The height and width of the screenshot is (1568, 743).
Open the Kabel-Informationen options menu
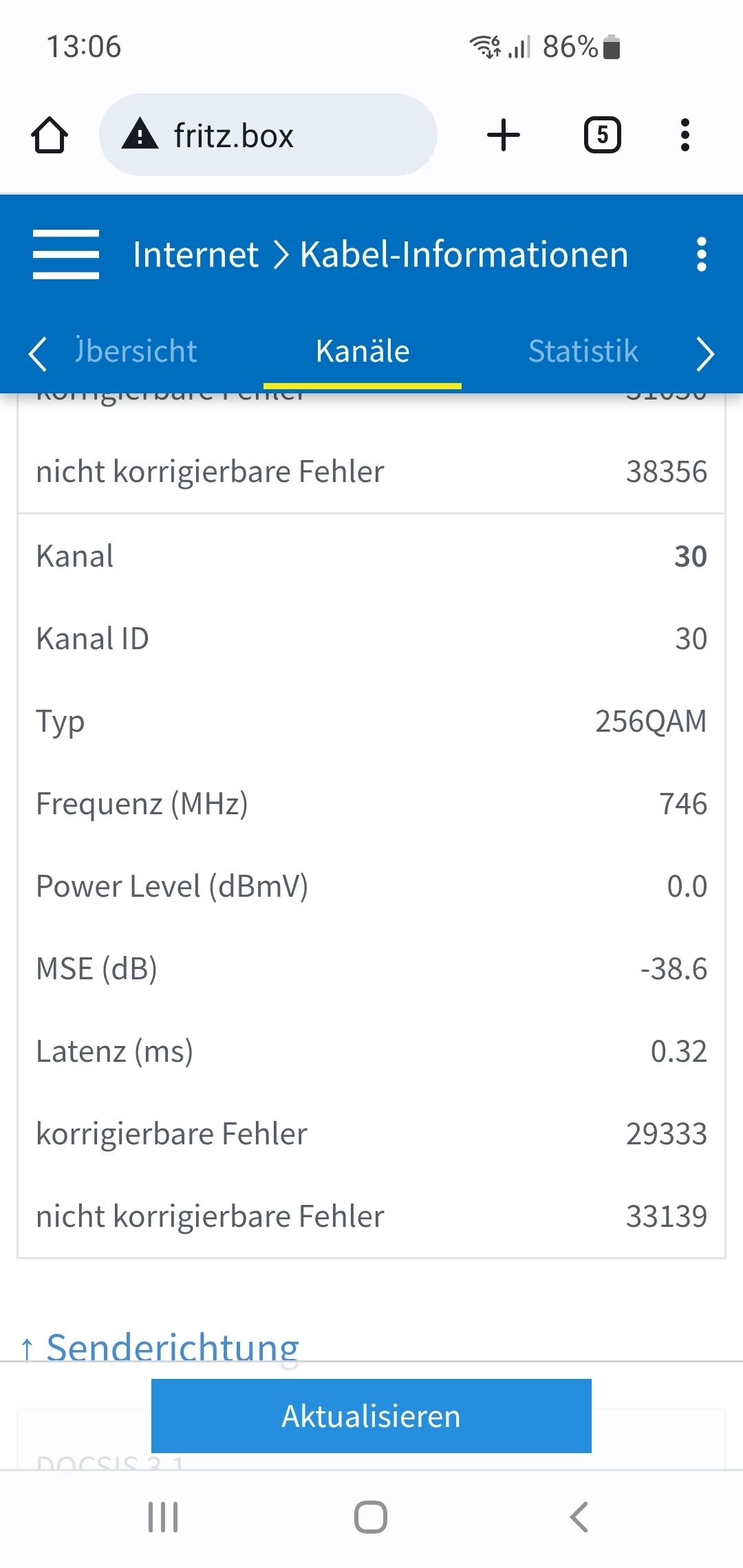(701, 254)
